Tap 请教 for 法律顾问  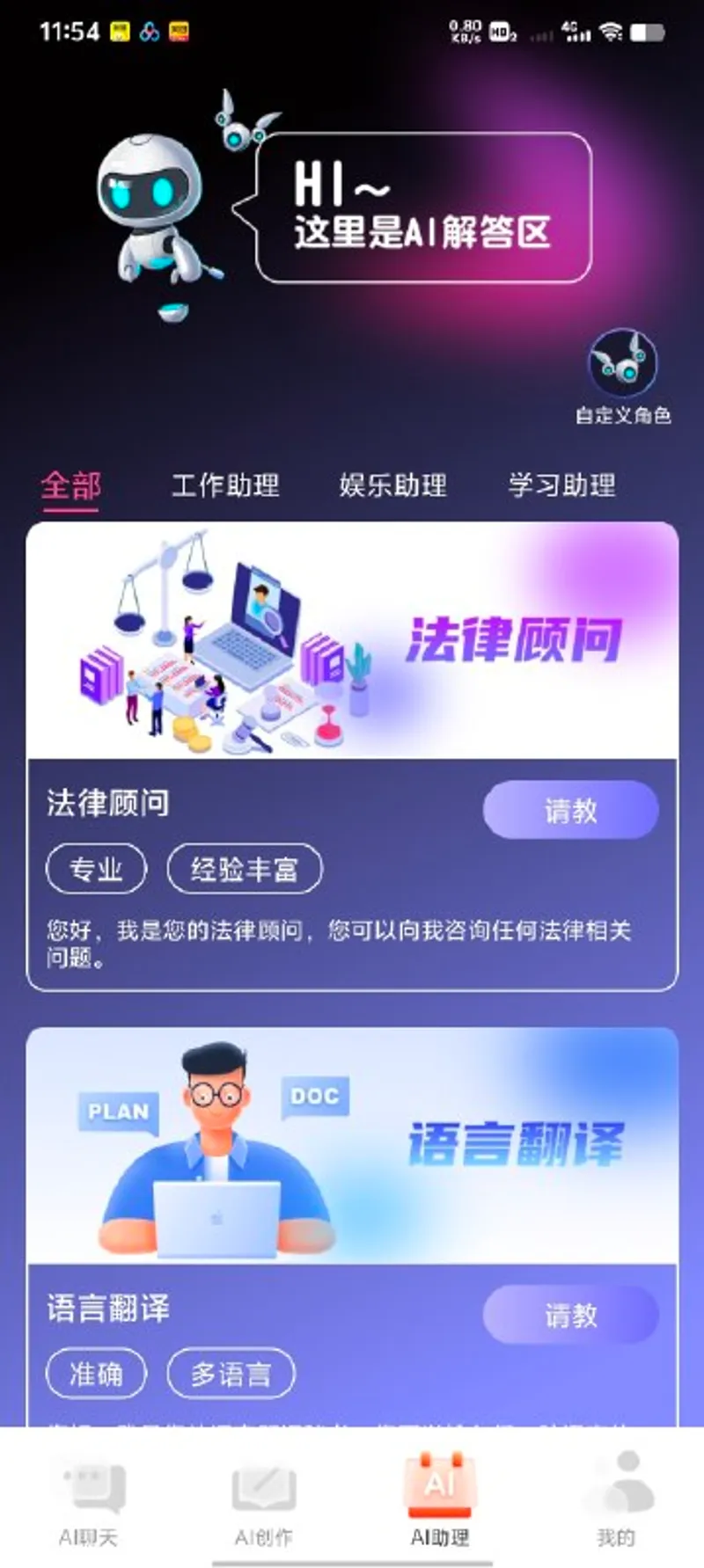pyautogui.click(x=570, y=810)
